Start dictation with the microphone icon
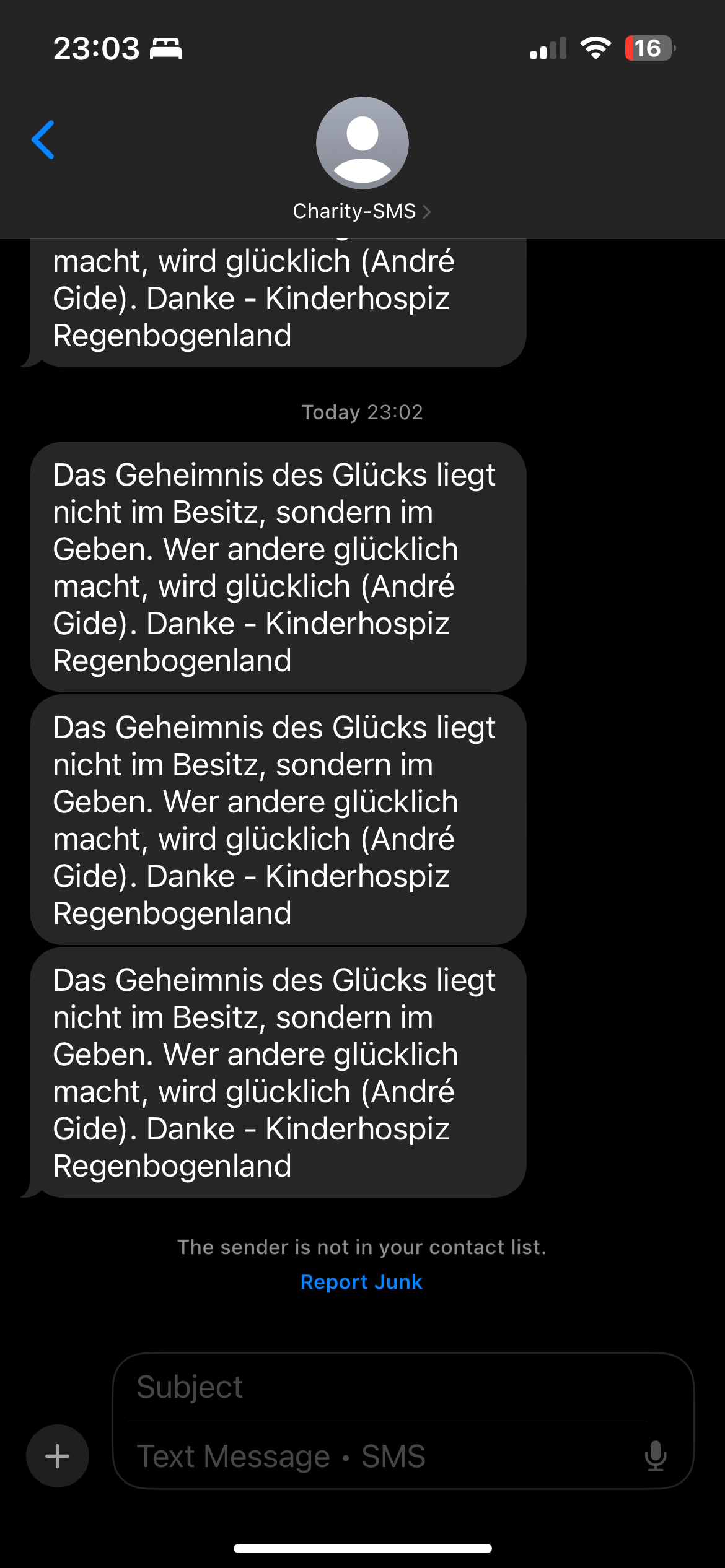The width and height of the screenshot is (725, 1568). [656, 1455]
